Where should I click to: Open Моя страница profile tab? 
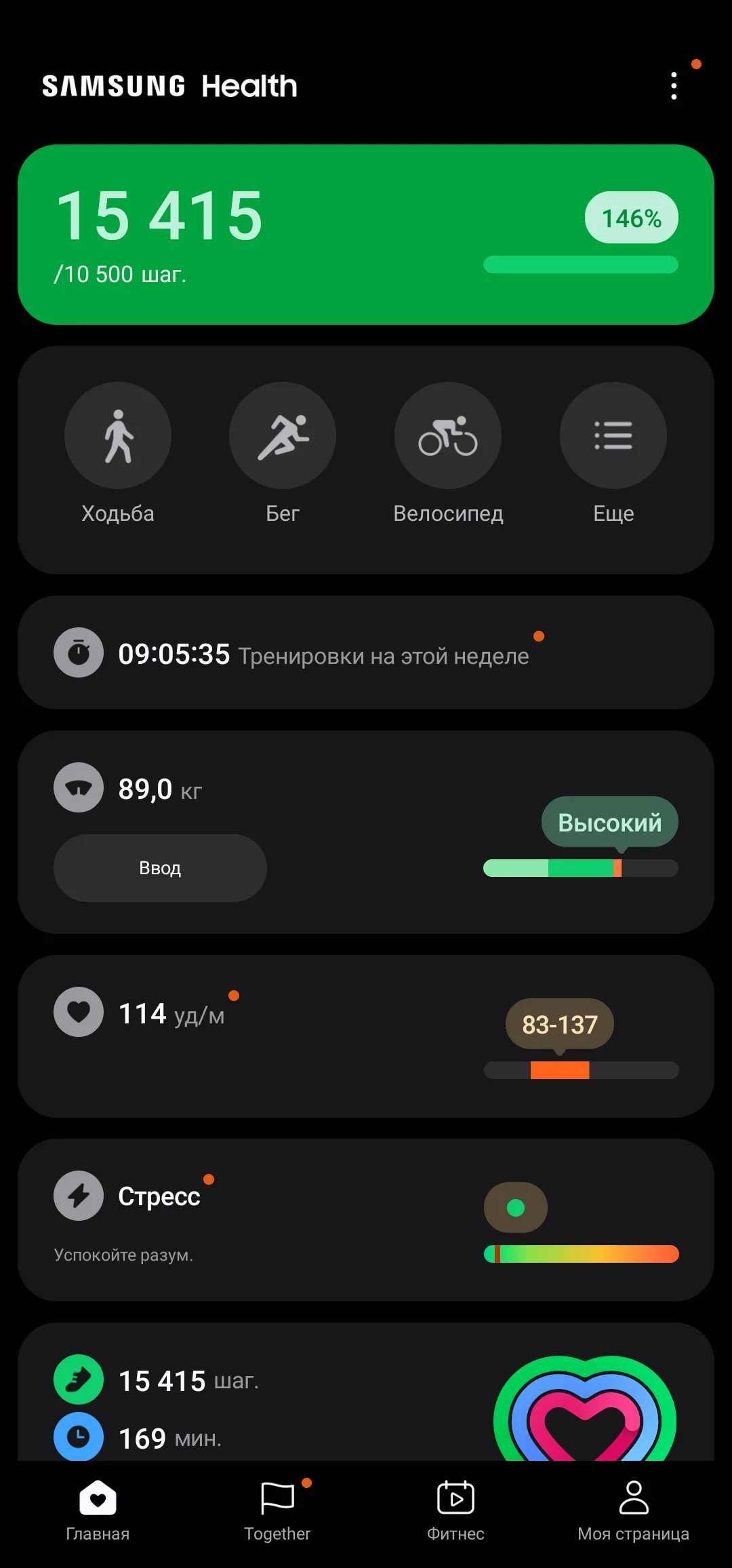tap(633, 1512)
